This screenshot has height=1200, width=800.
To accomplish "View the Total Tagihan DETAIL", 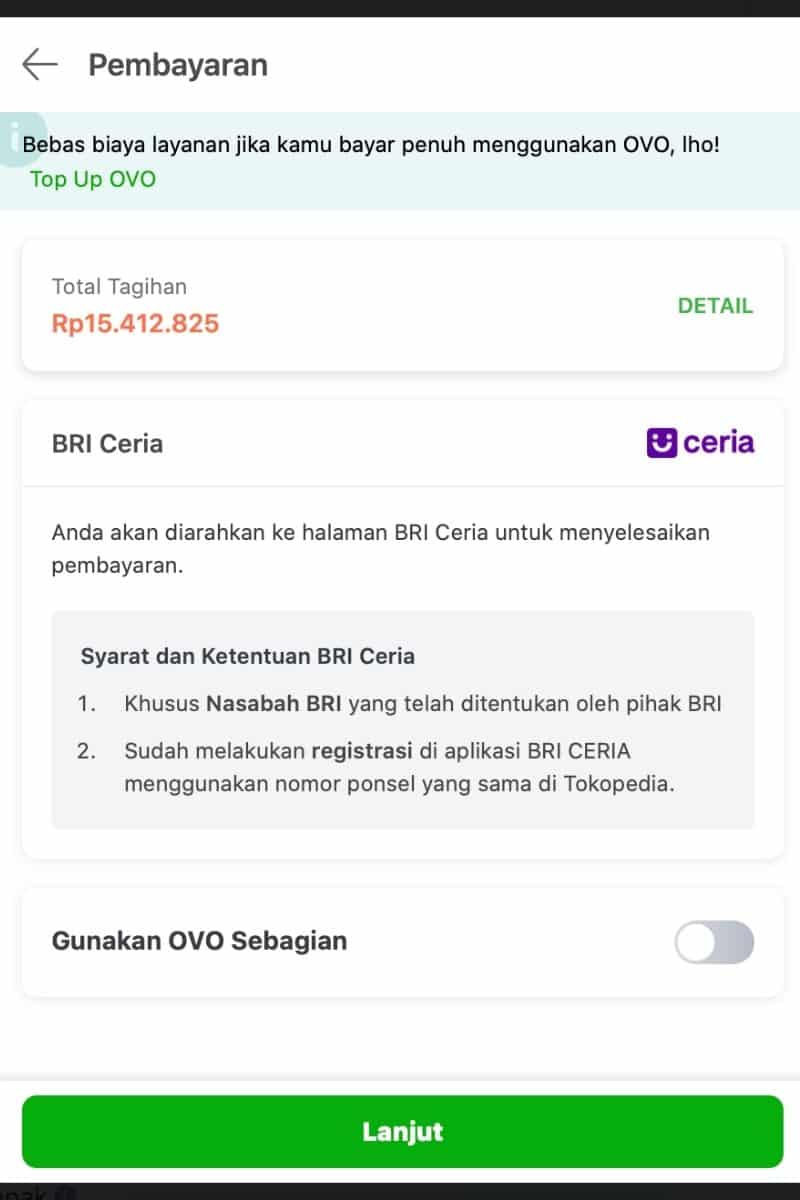I will (x=715, y=306).
